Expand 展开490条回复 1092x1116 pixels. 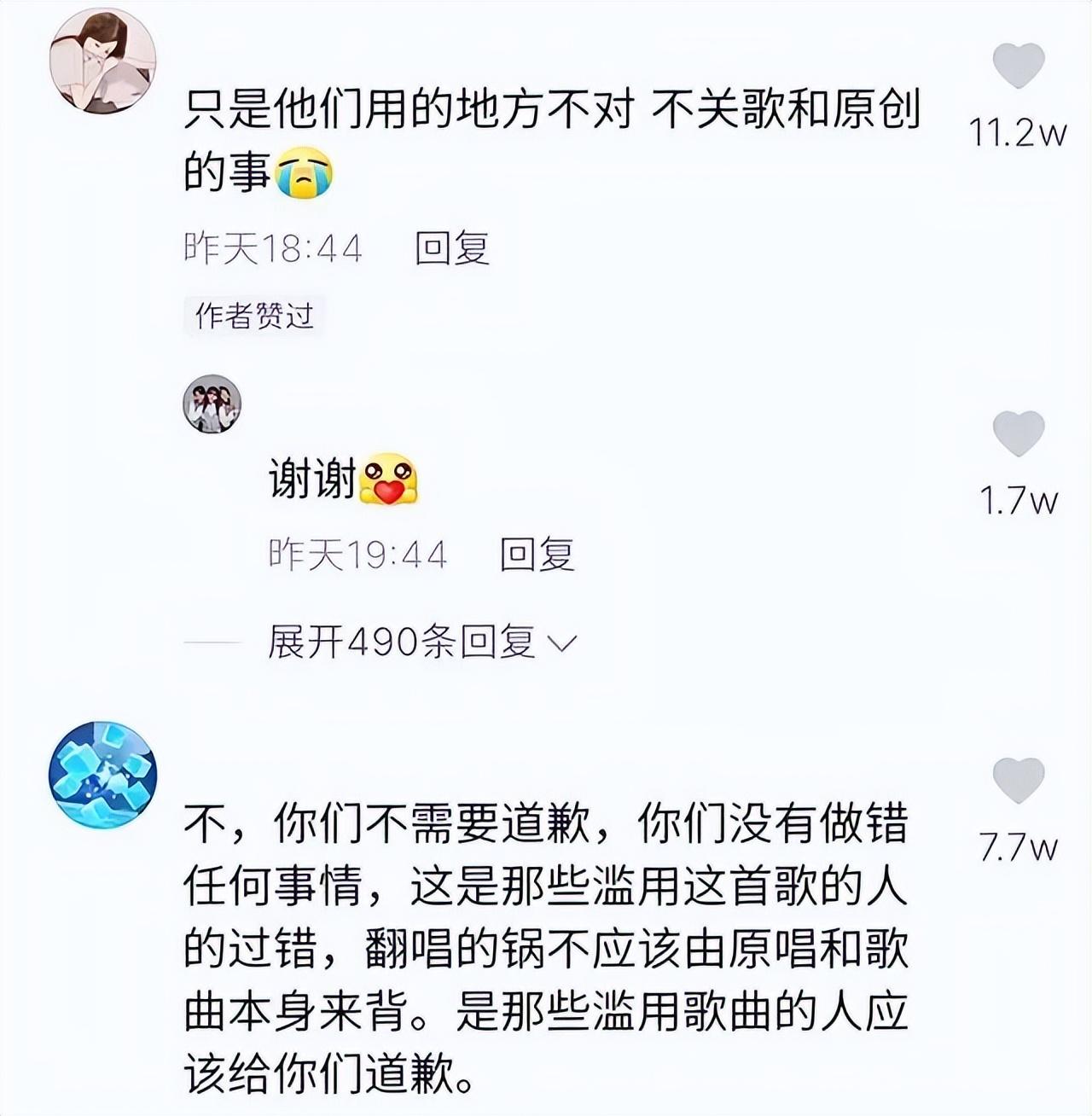pos(422,642)
